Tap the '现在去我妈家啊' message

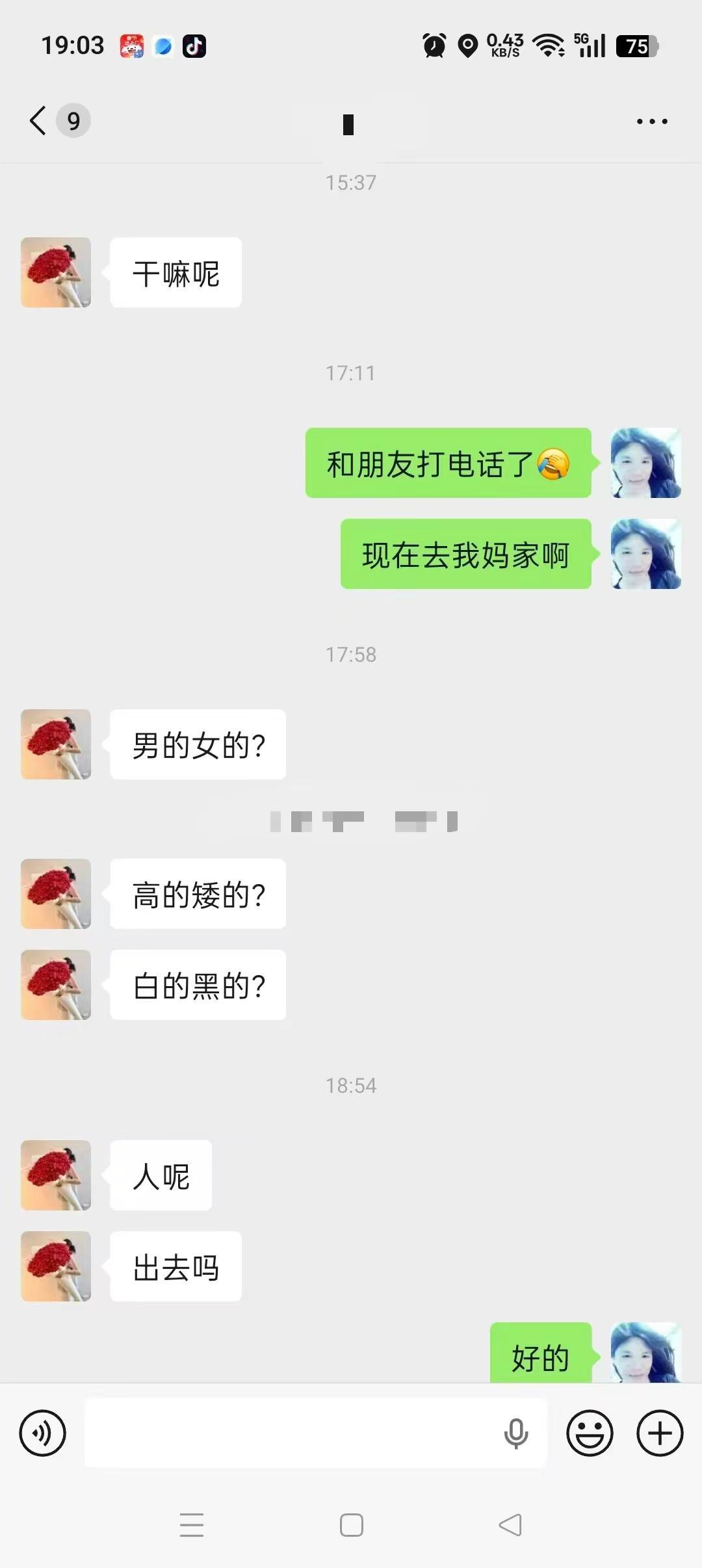click(x=465, y=556)
